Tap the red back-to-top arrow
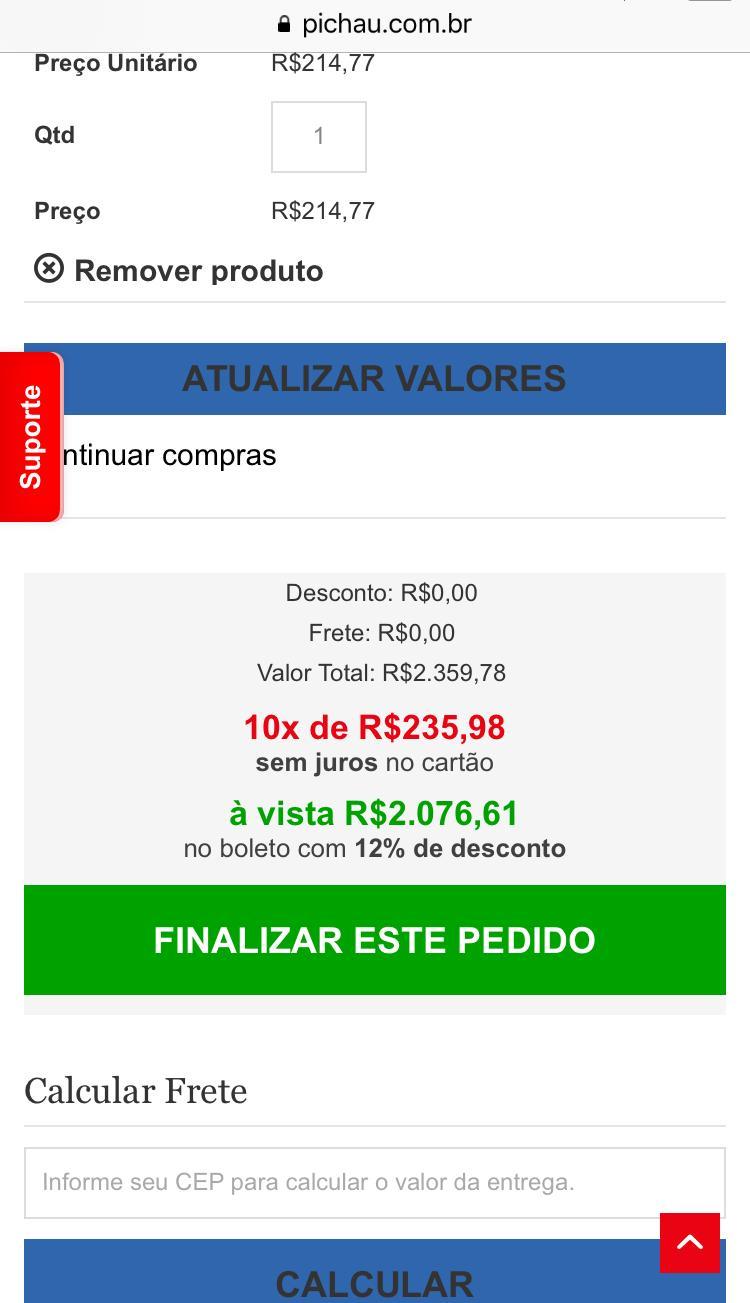The image size is (750, 1303). (690, 1243)
